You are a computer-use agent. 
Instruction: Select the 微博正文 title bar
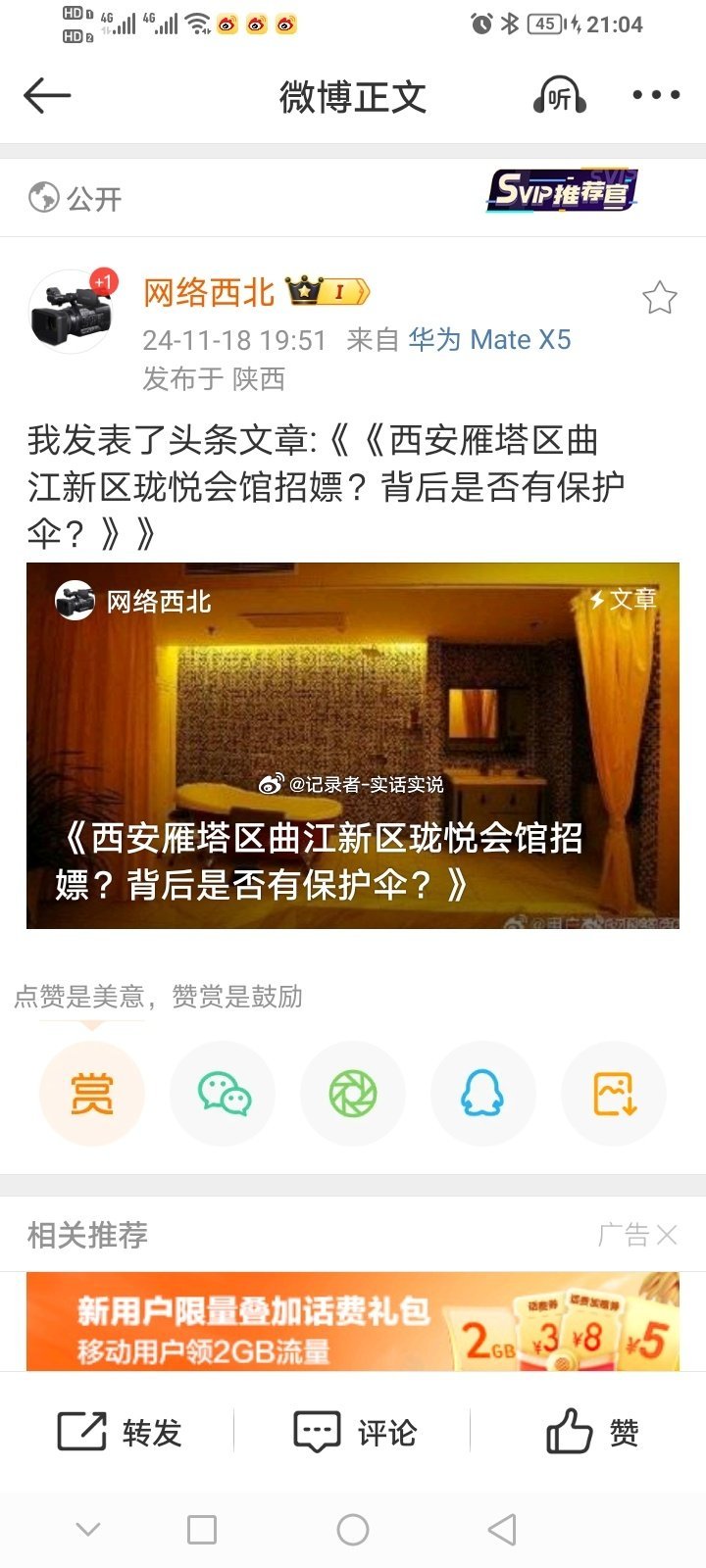point(353,95)
